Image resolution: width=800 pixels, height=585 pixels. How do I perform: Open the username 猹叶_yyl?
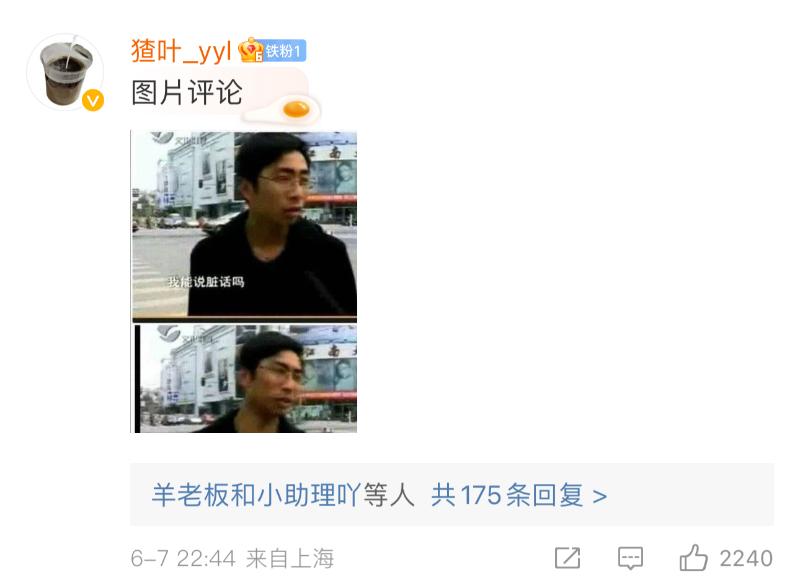181,50
